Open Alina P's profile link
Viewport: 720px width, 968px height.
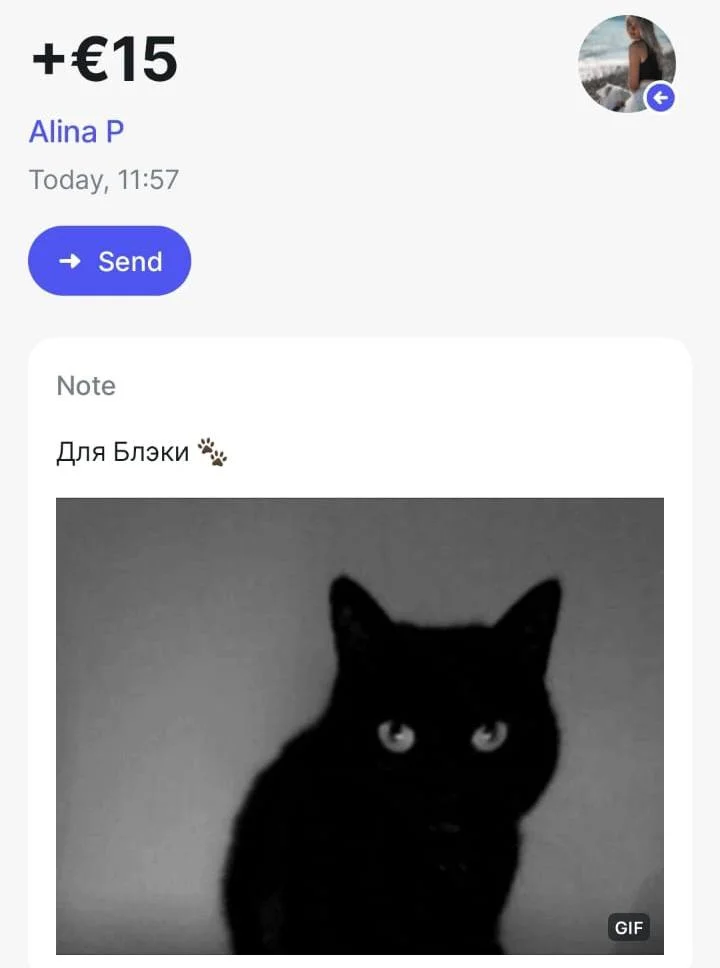[76, 131]
